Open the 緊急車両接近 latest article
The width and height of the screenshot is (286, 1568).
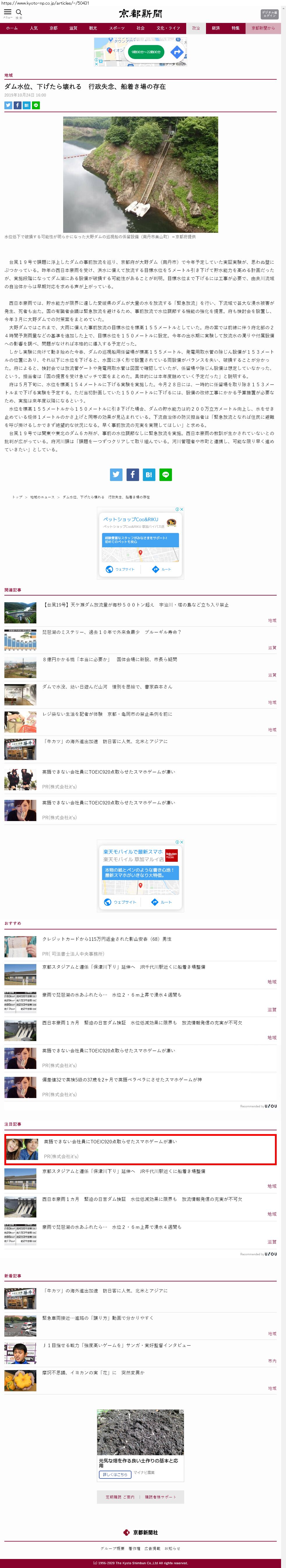pos(97,1318)
